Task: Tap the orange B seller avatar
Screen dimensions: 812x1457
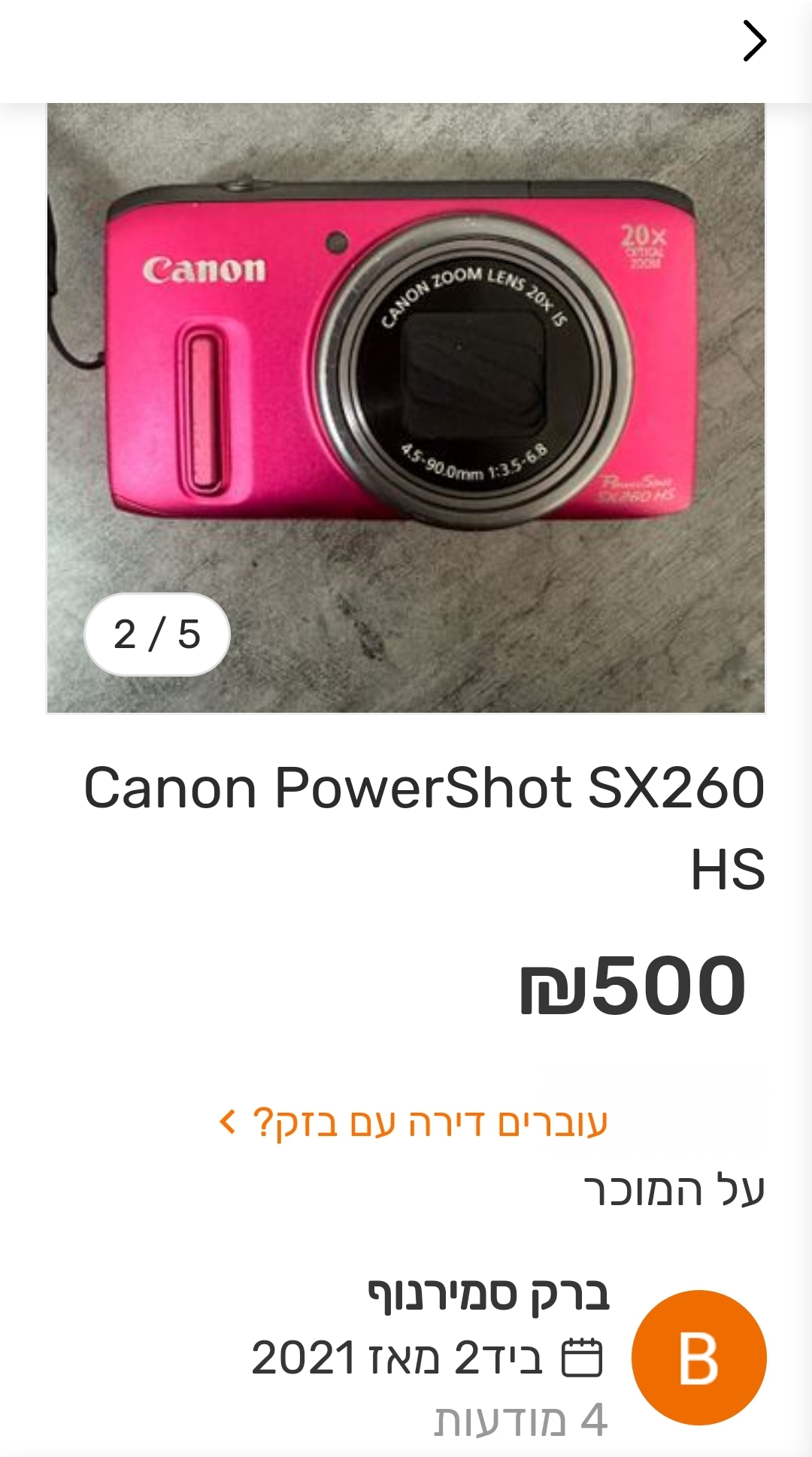Action: (698, 1358)
